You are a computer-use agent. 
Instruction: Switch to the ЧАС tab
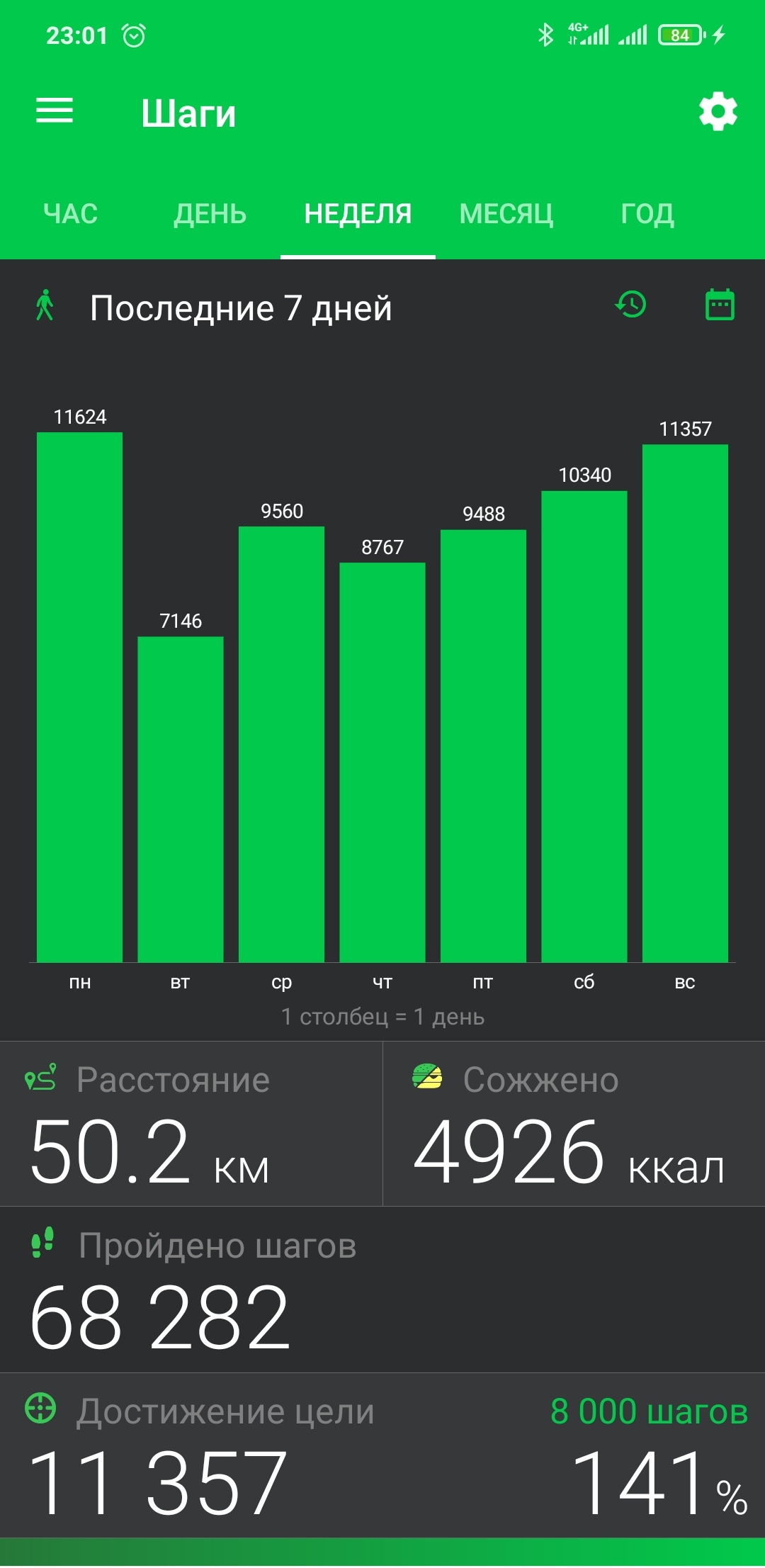pyautogui.click(x=70, y=213)
